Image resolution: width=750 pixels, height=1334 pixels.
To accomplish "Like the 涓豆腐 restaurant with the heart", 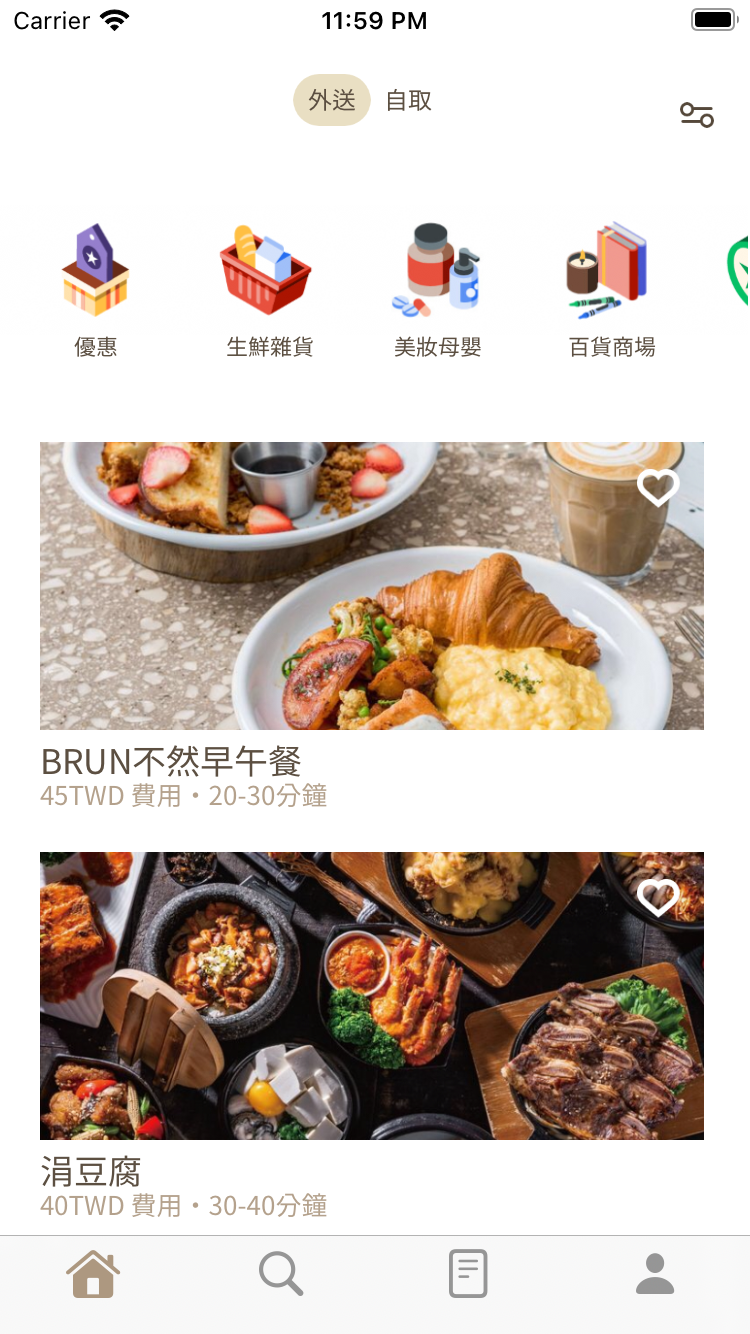I will [x=658, y=898].
